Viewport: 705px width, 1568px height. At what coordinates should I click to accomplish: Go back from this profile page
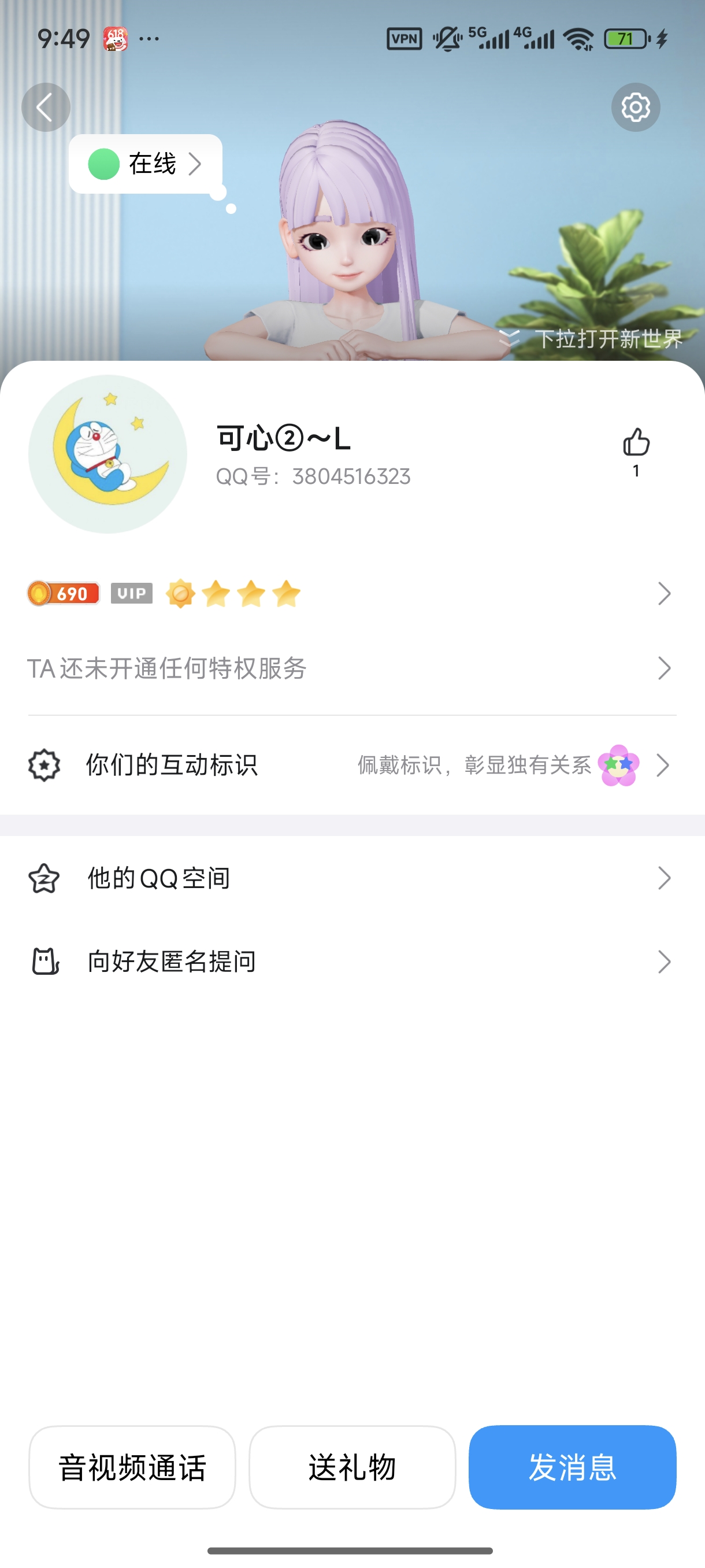click(x=46, y=107)
